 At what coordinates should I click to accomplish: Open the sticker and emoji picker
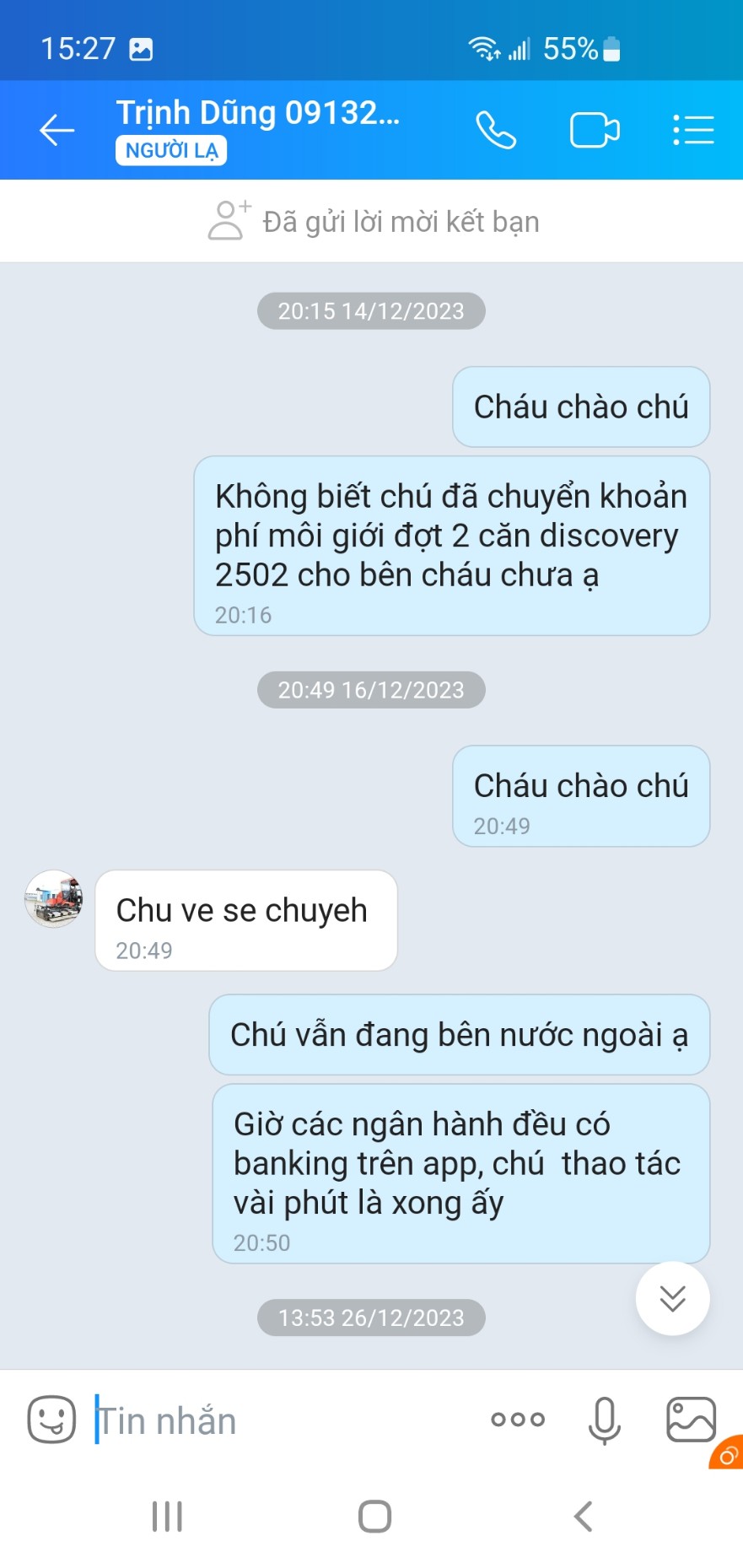click(x=51, y=1420)
